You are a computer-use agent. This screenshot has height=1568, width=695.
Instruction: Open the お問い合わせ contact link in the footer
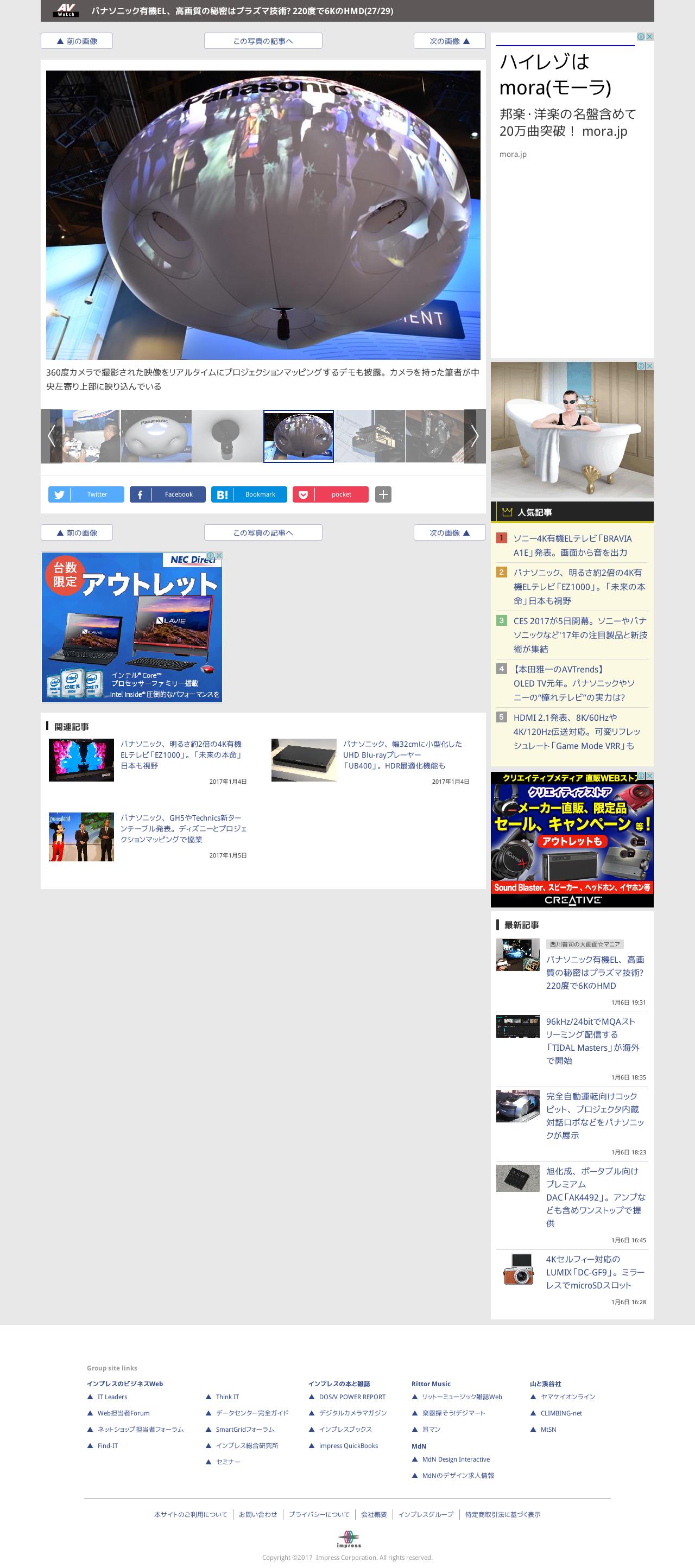pos(258,1514)
